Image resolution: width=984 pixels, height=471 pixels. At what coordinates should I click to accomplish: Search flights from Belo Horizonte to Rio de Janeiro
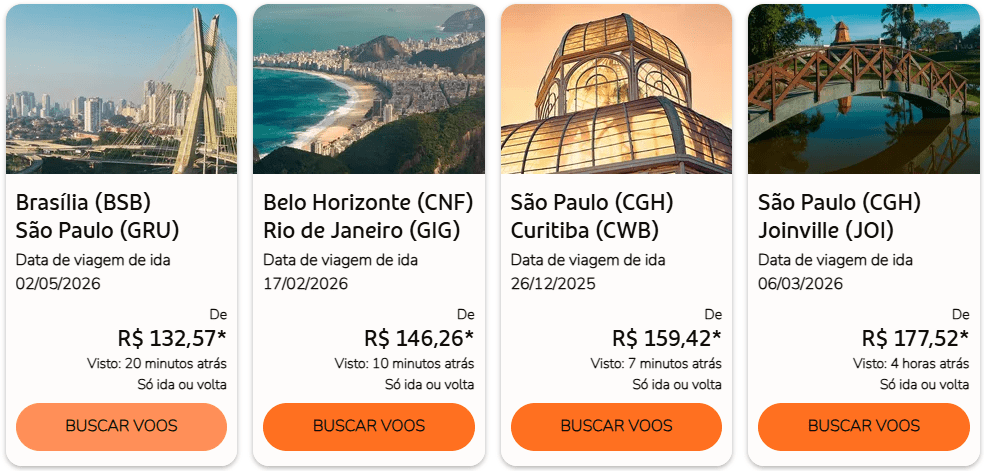[368, 426]
